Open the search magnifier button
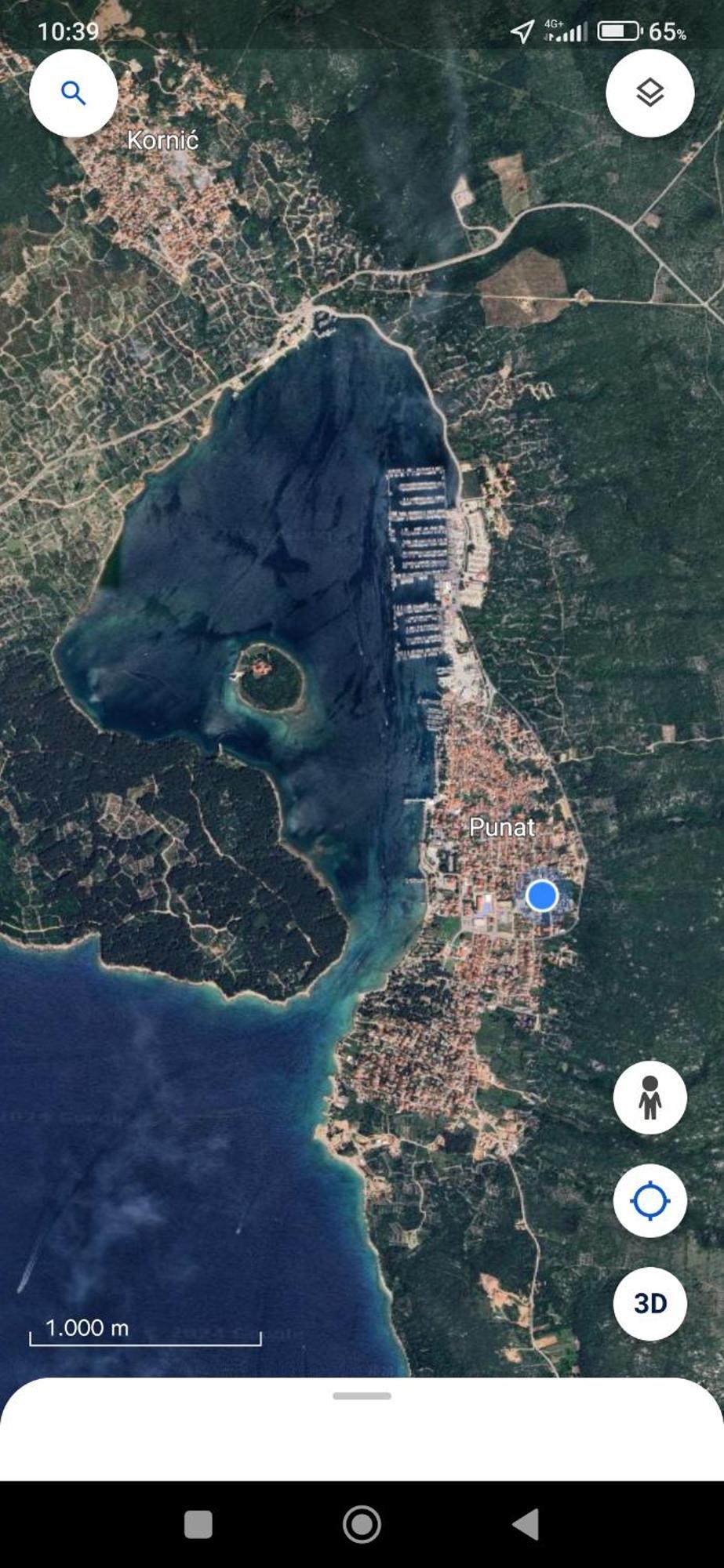Image resolution: width=724 pixels, height=1568 pixels. click(x=74, y=93)
